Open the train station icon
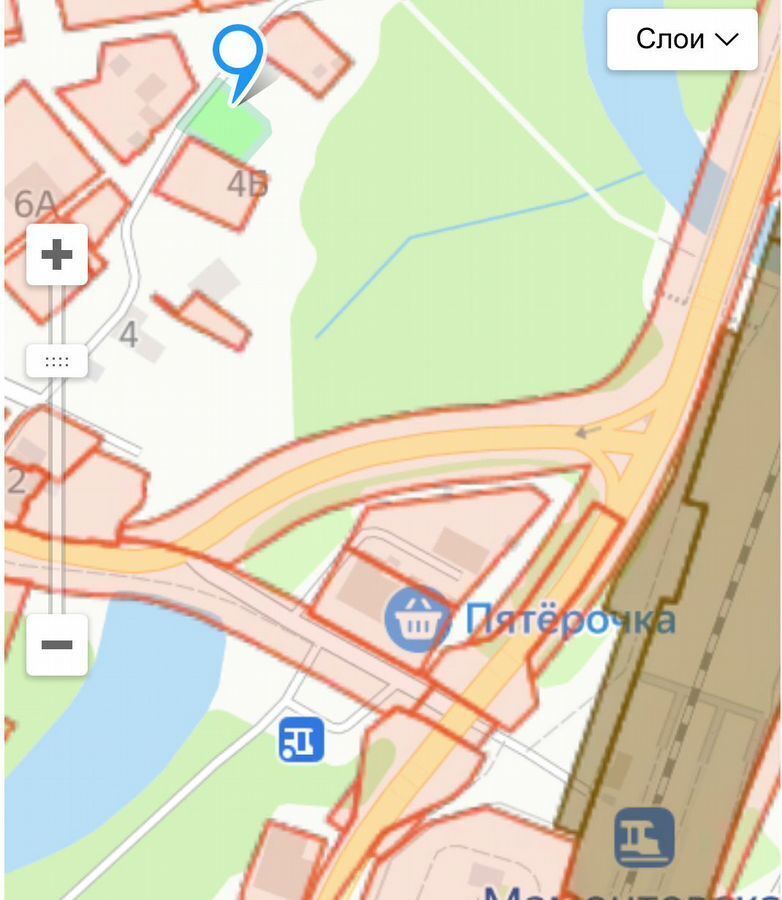 [644, 836]
